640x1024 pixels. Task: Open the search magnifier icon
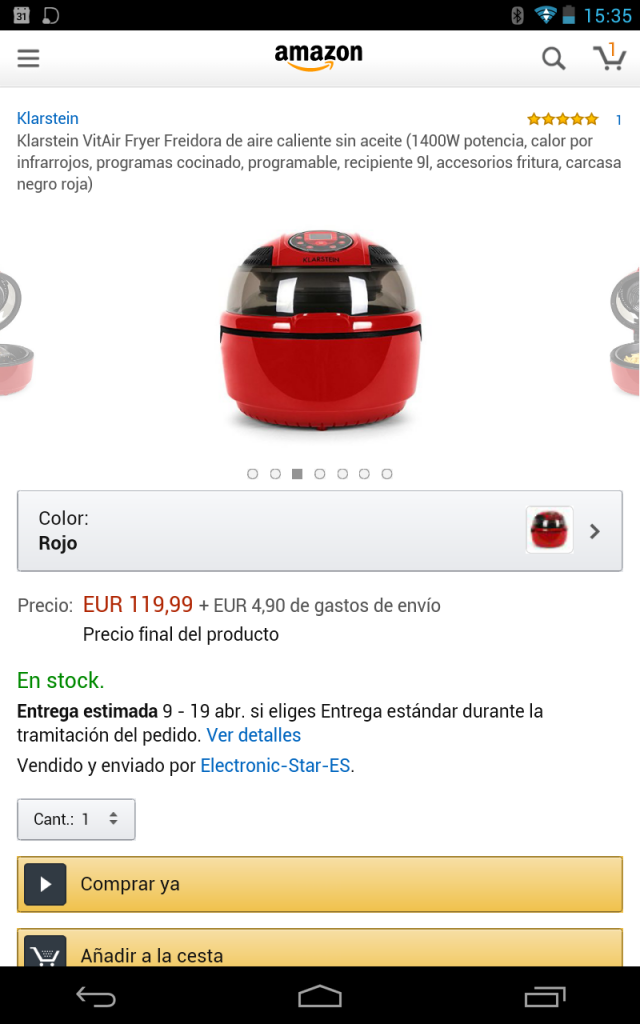pyautogui.click(x=553, y=59)
